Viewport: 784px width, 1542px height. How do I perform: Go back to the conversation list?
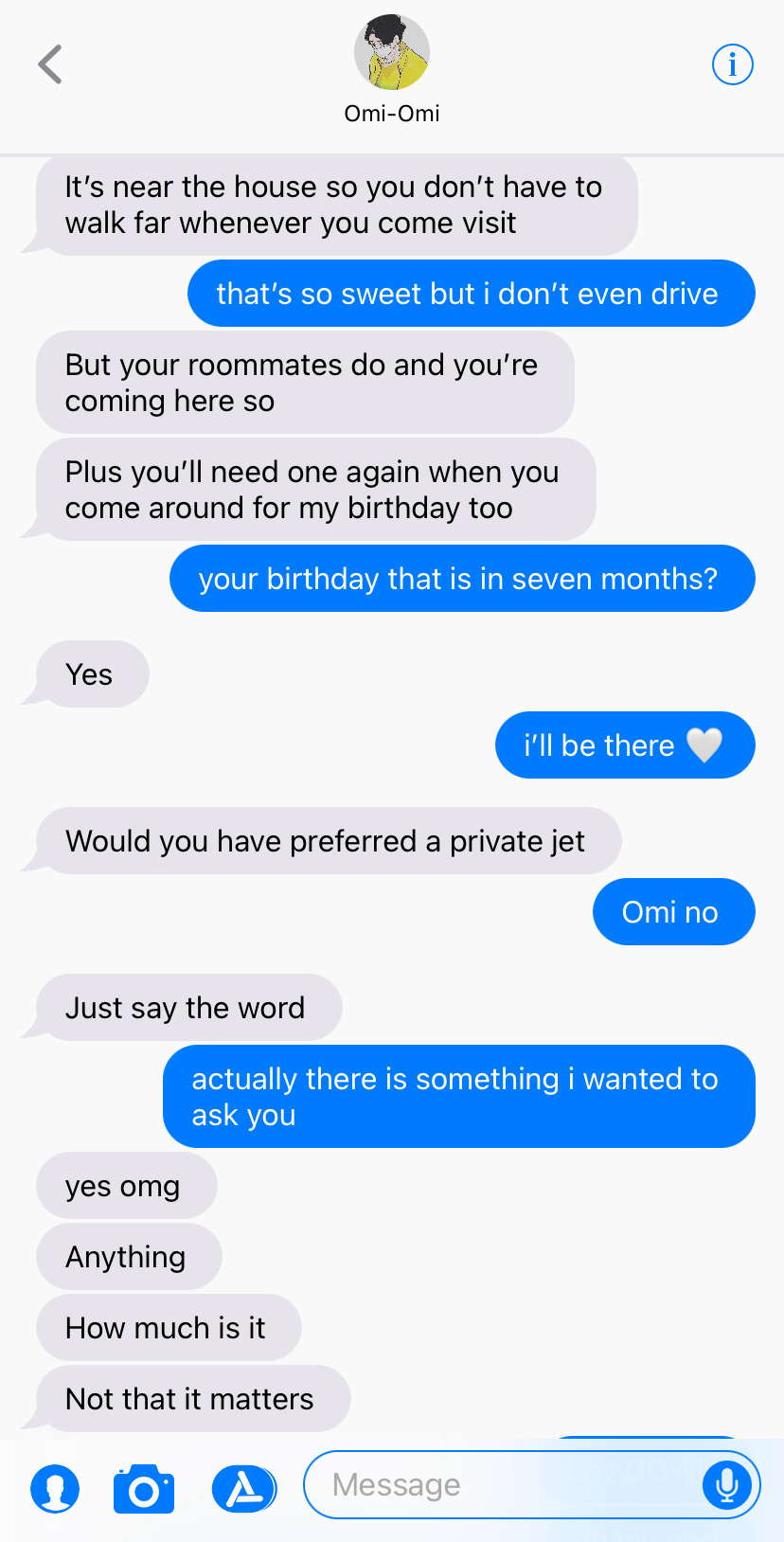(x=50, y=64)
